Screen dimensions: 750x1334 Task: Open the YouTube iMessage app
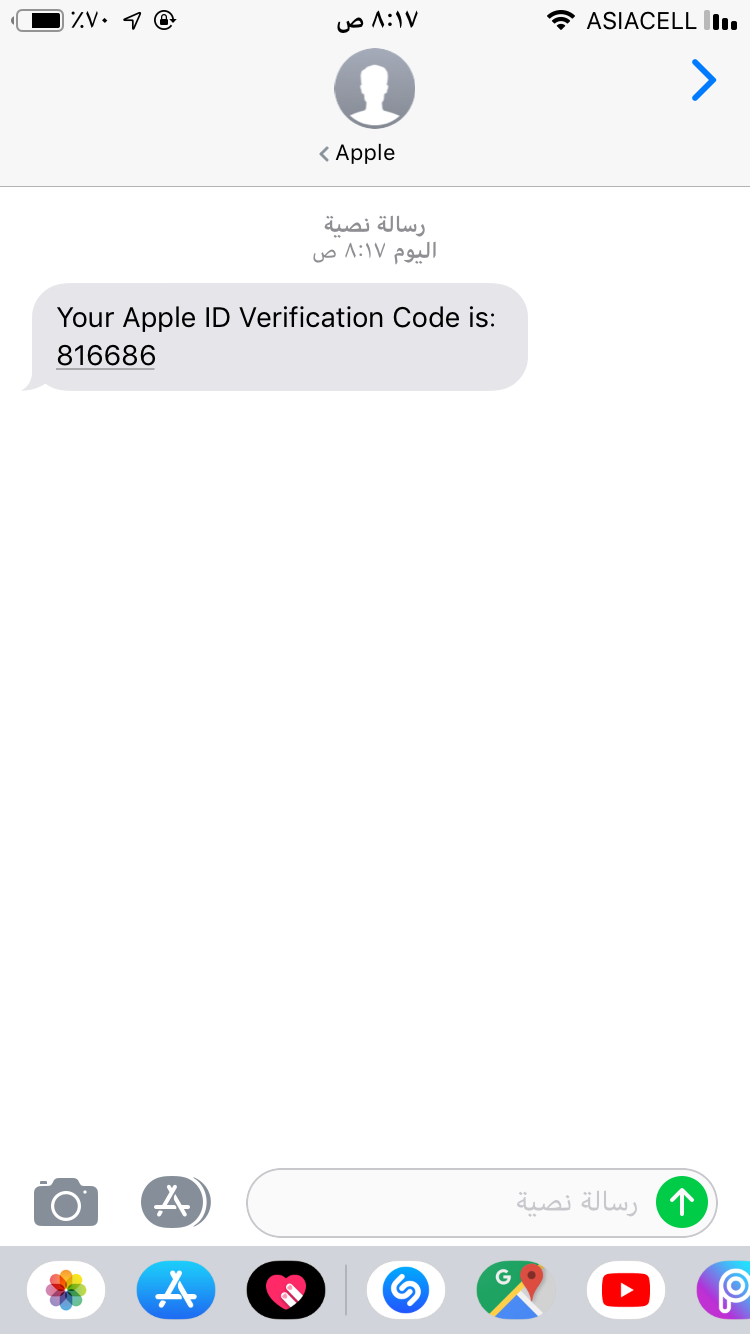coord(626,1290)
